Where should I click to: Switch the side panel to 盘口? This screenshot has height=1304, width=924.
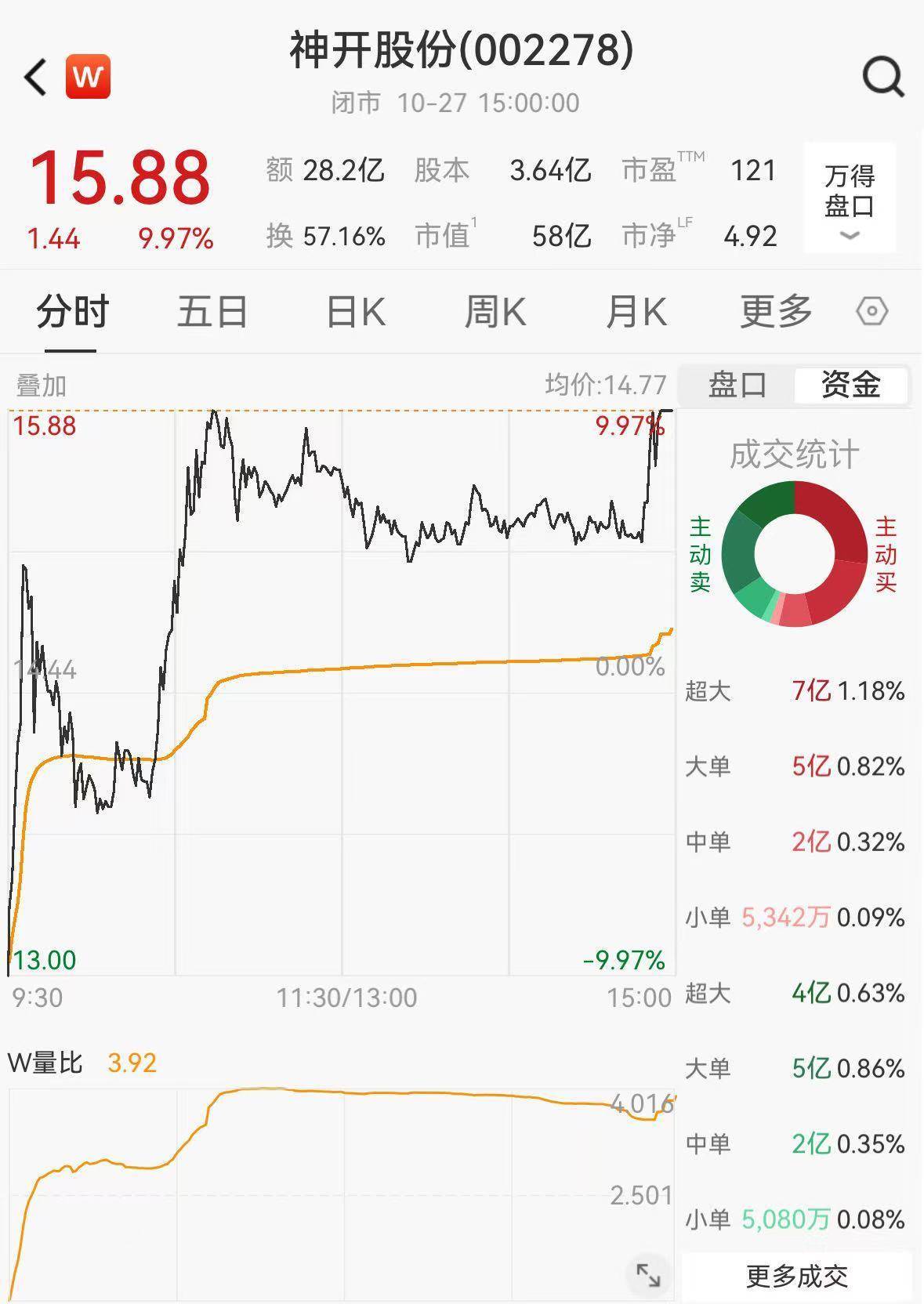tap(737, 385)
